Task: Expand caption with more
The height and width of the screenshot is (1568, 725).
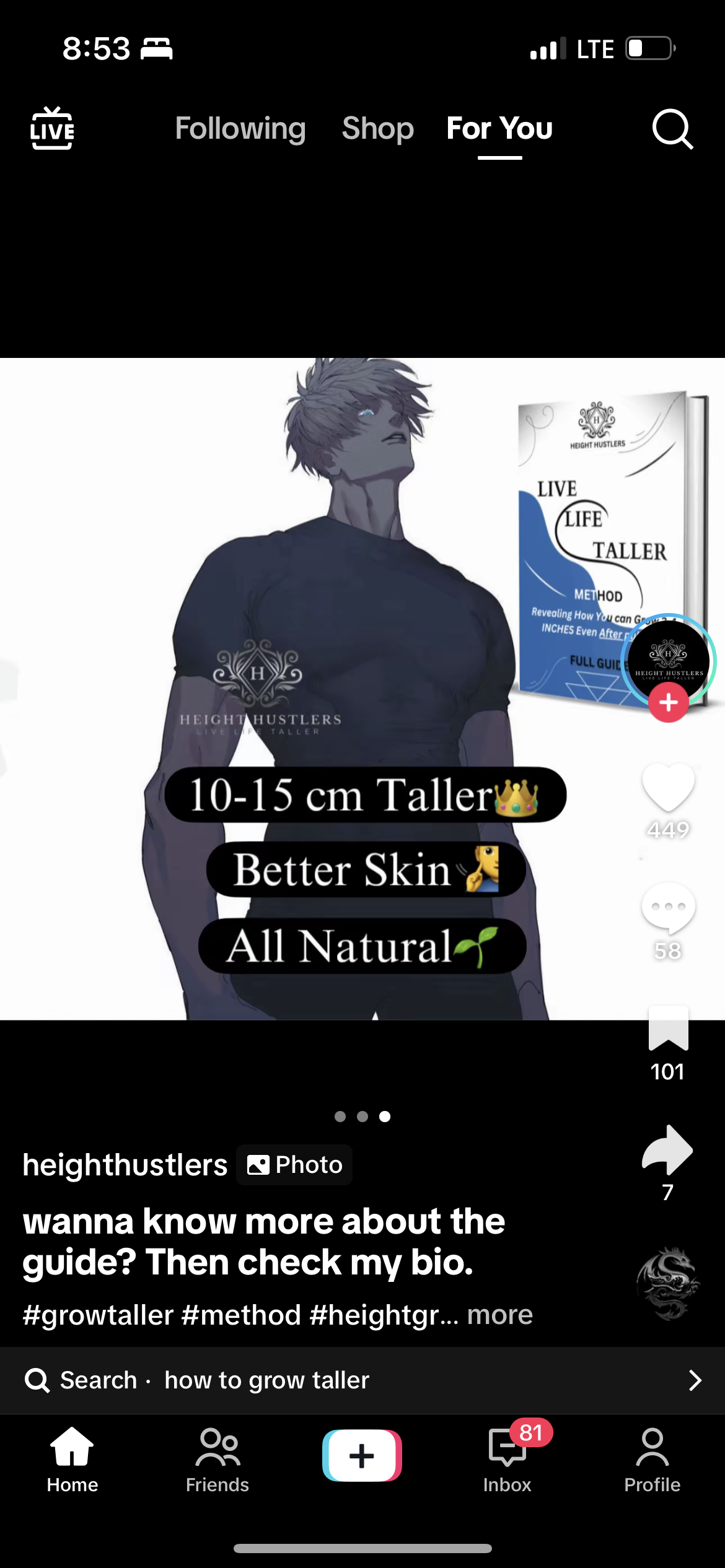Action: tap(499, 1315)
